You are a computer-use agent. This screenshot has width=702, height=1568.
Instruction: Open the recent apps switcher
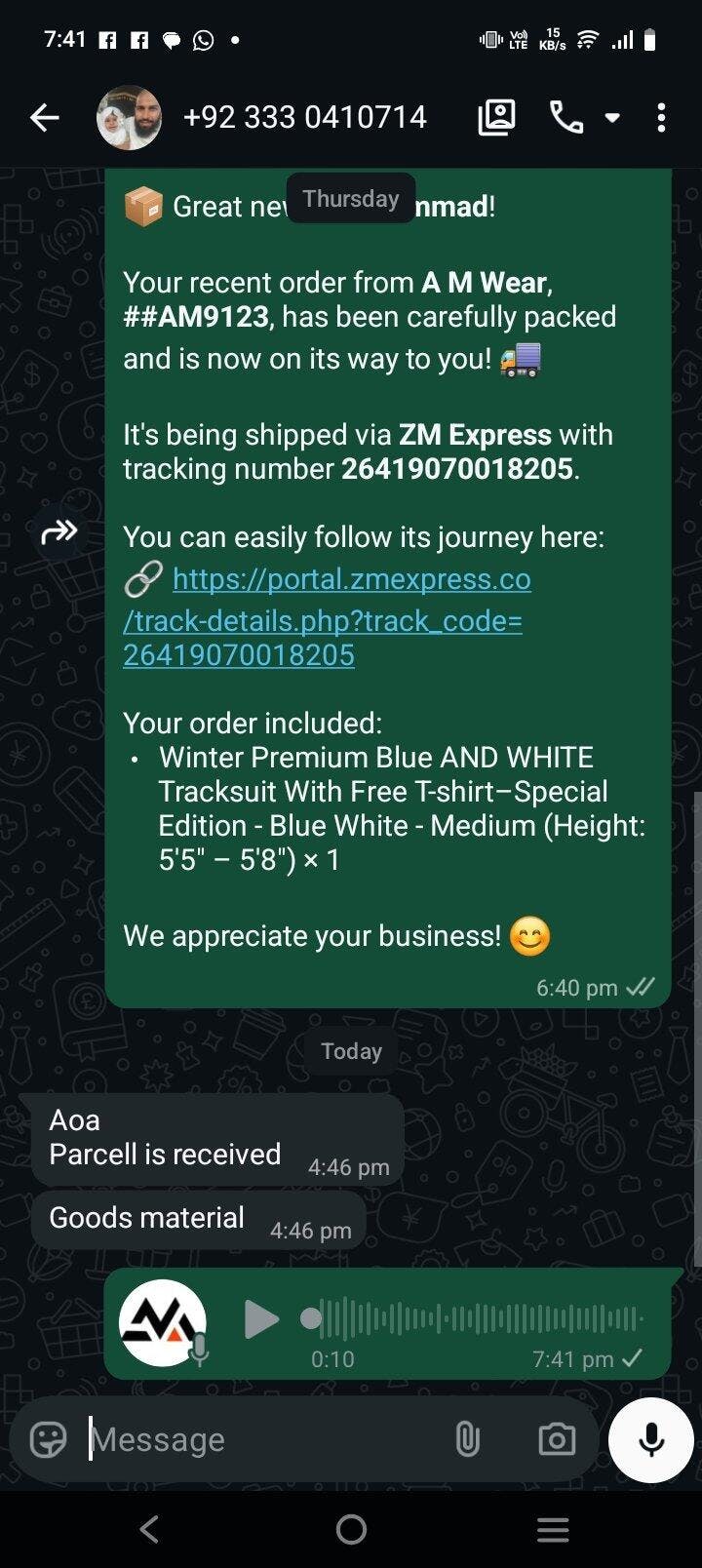(x=553, y=1529)
